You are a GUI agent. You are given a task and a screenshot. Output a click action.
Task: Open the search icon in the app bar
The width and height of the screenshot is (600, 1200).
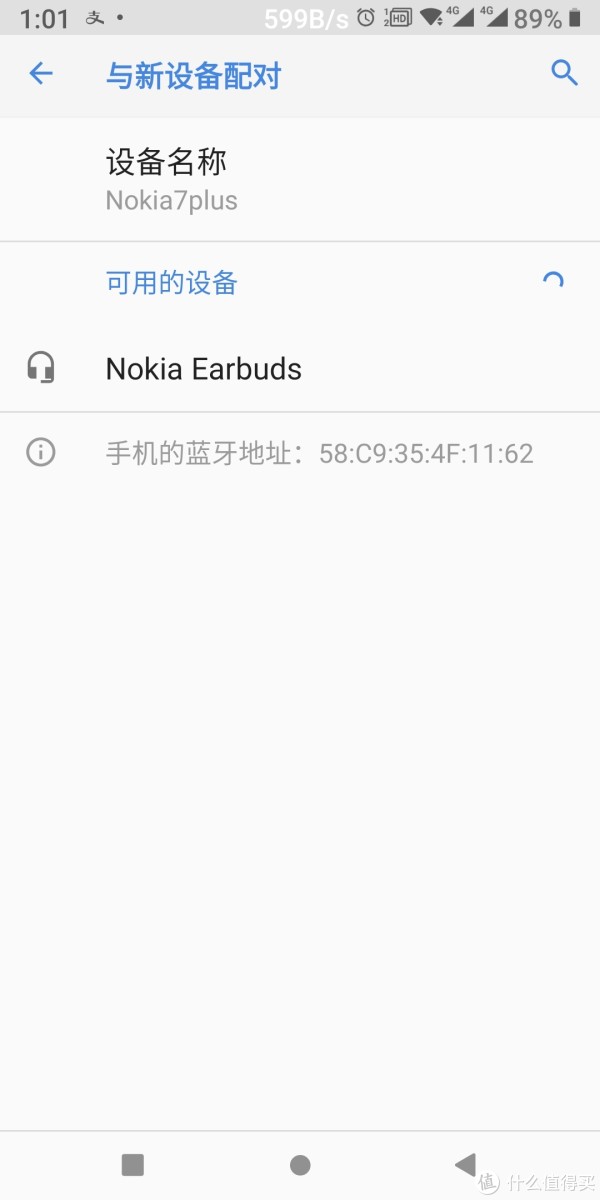(x=565, y=73)
